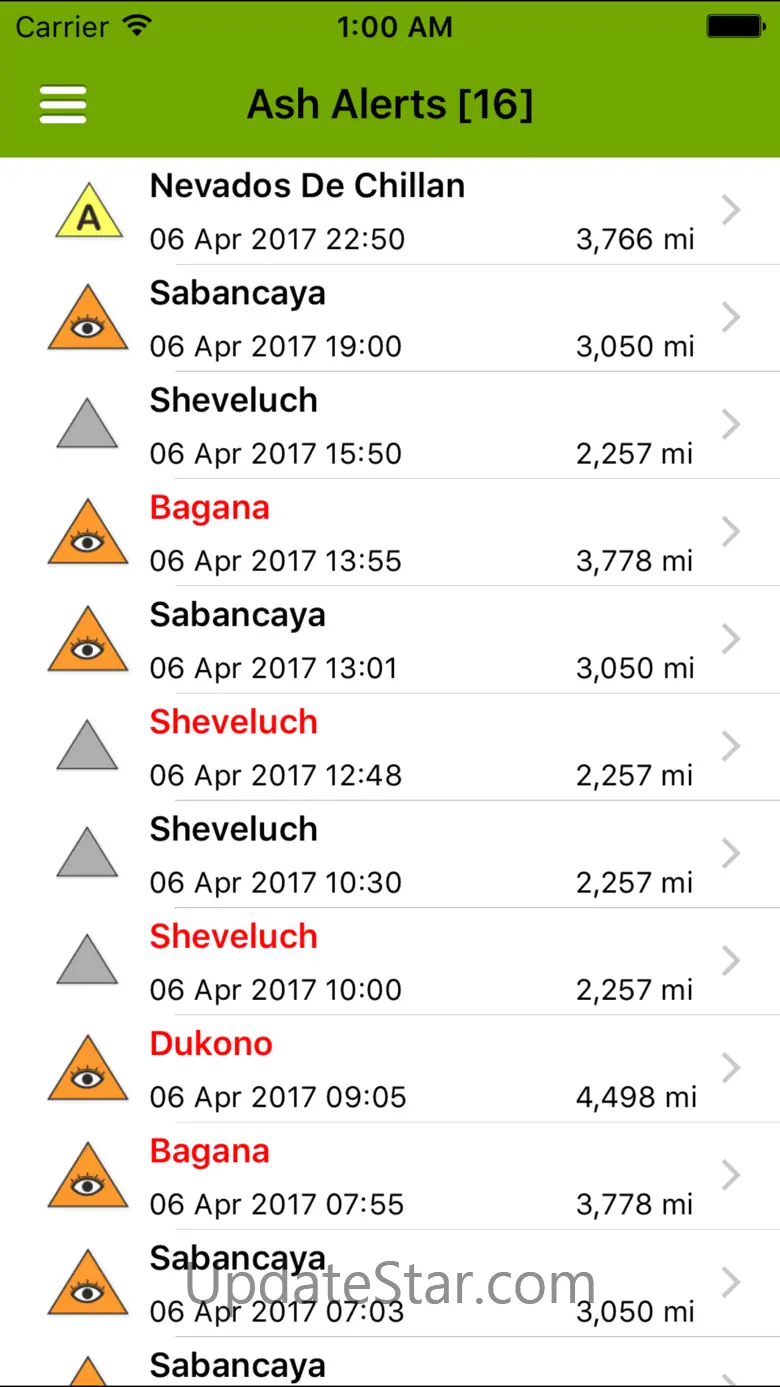Open Sabancaya alert from 07:03
780x1387 pixels.
tap(400, 1284)
